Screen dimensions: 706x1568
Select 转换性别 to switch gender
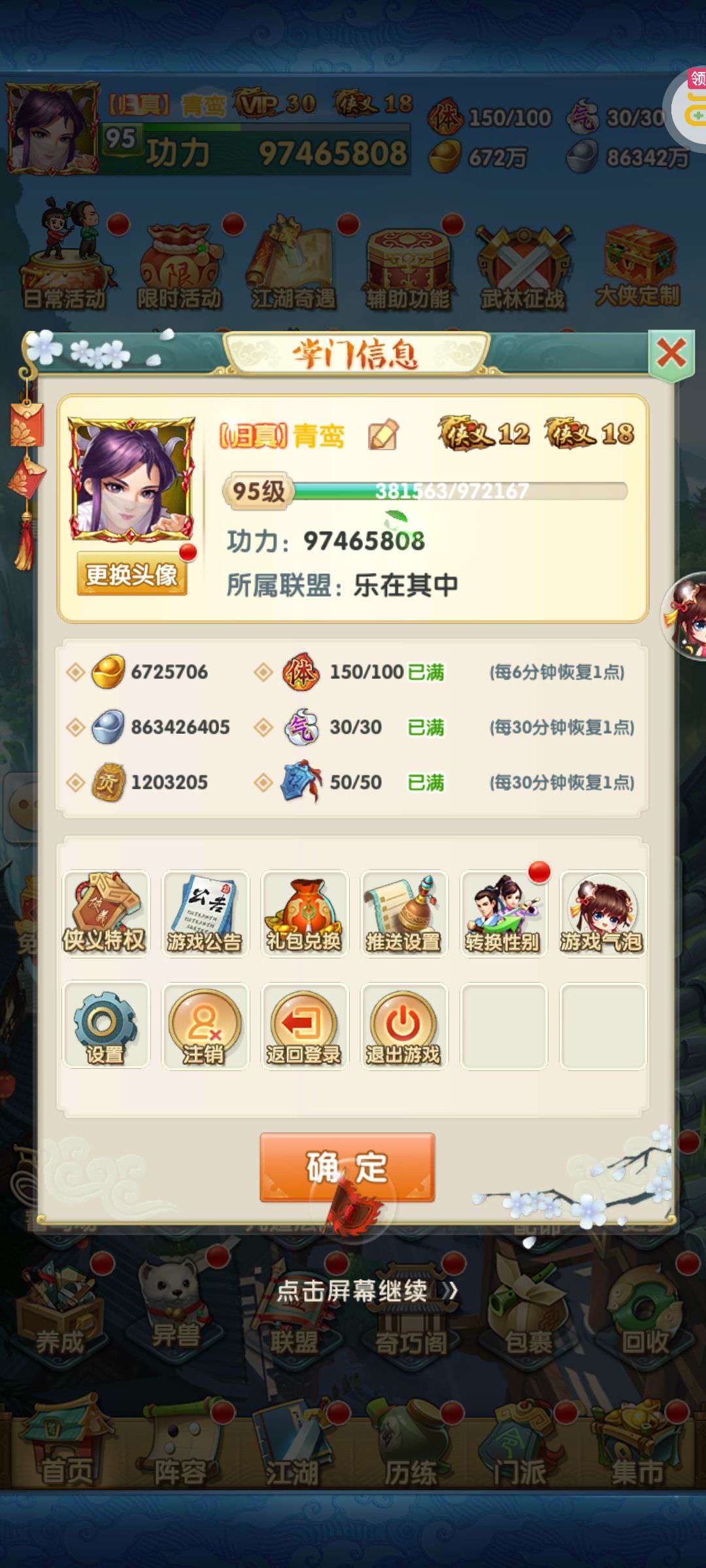click(503, 913)
